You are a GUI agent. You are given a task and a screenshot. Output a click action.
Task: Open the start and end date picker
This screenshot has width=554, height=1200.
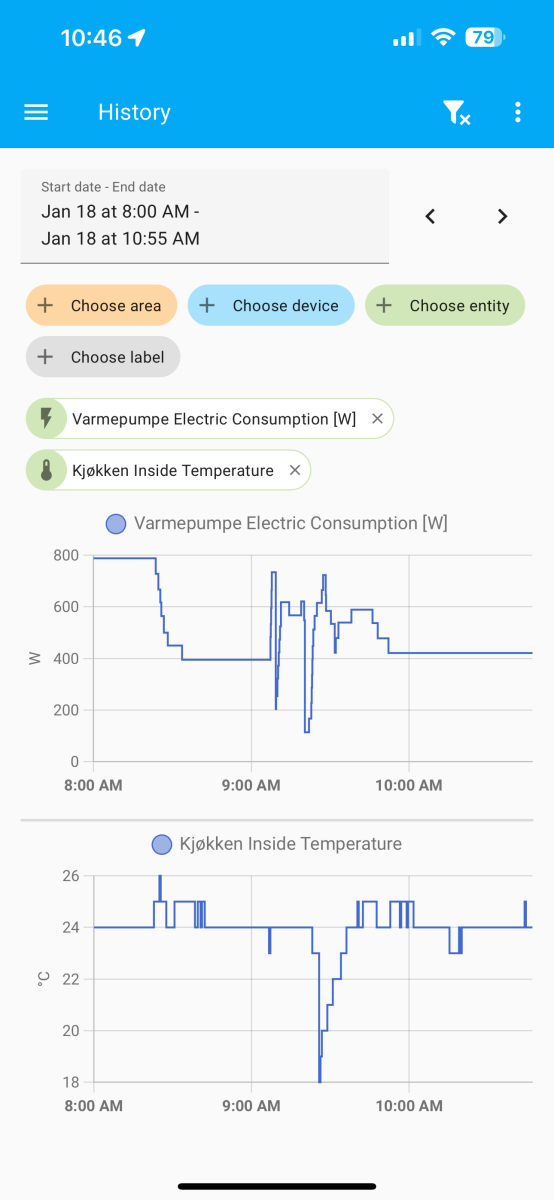click(205, 216)
